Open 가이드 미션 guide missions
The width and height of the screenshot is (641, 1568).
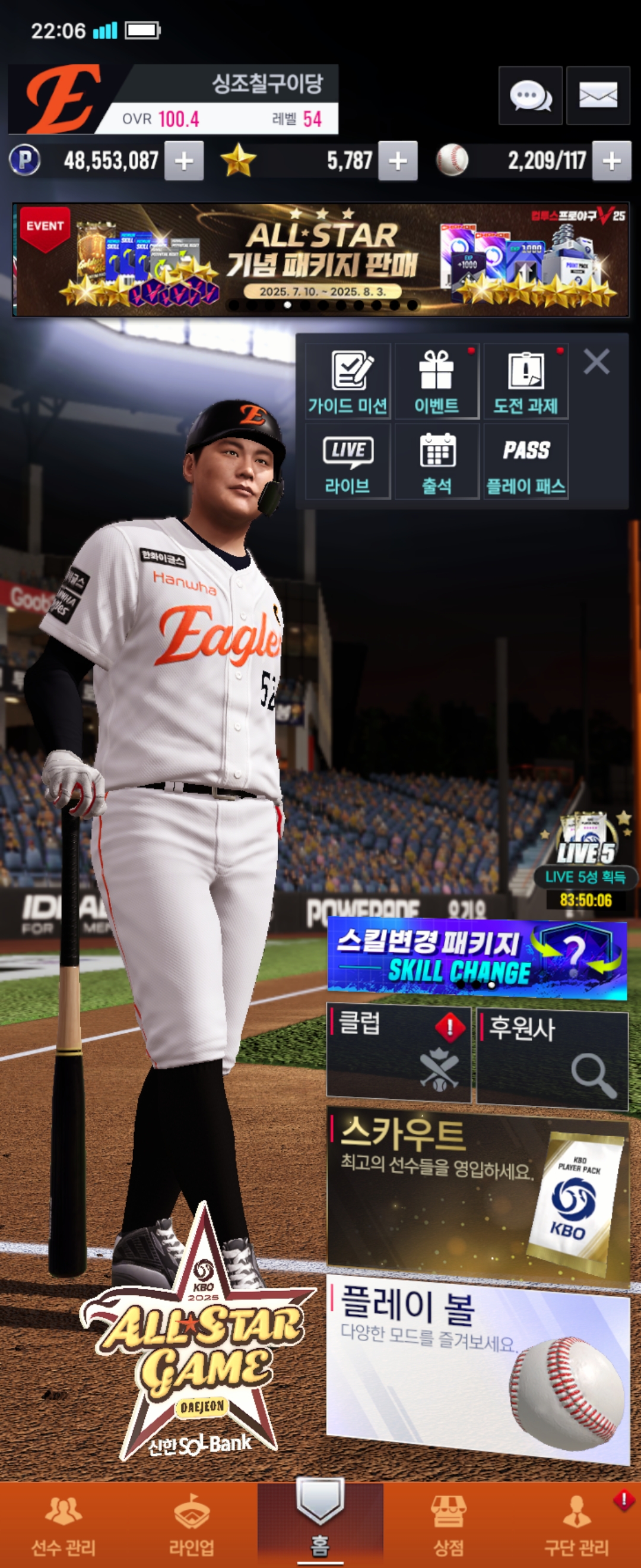click(348, 382)
